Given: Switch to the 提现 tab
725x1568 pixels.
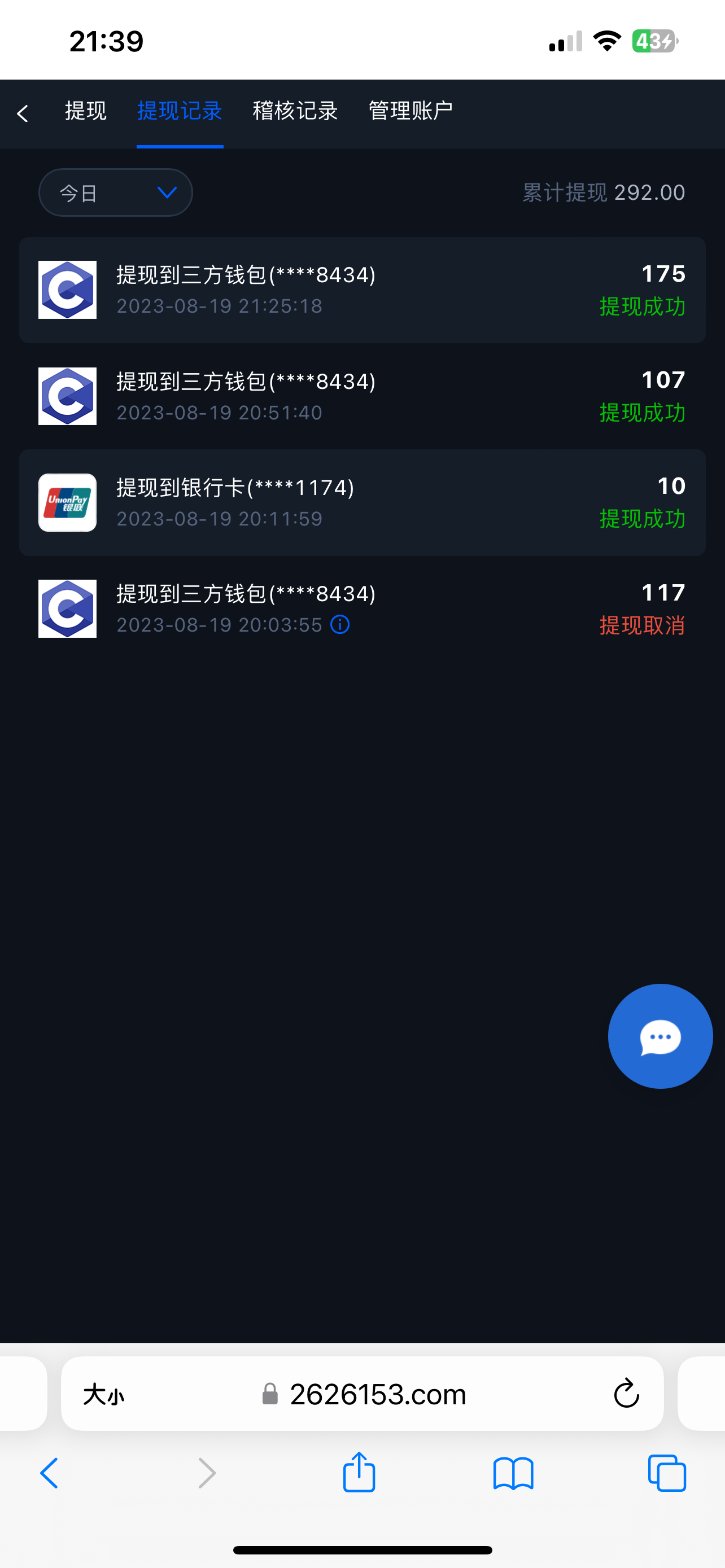Looking at the screenshot, I should click(86, 111).
